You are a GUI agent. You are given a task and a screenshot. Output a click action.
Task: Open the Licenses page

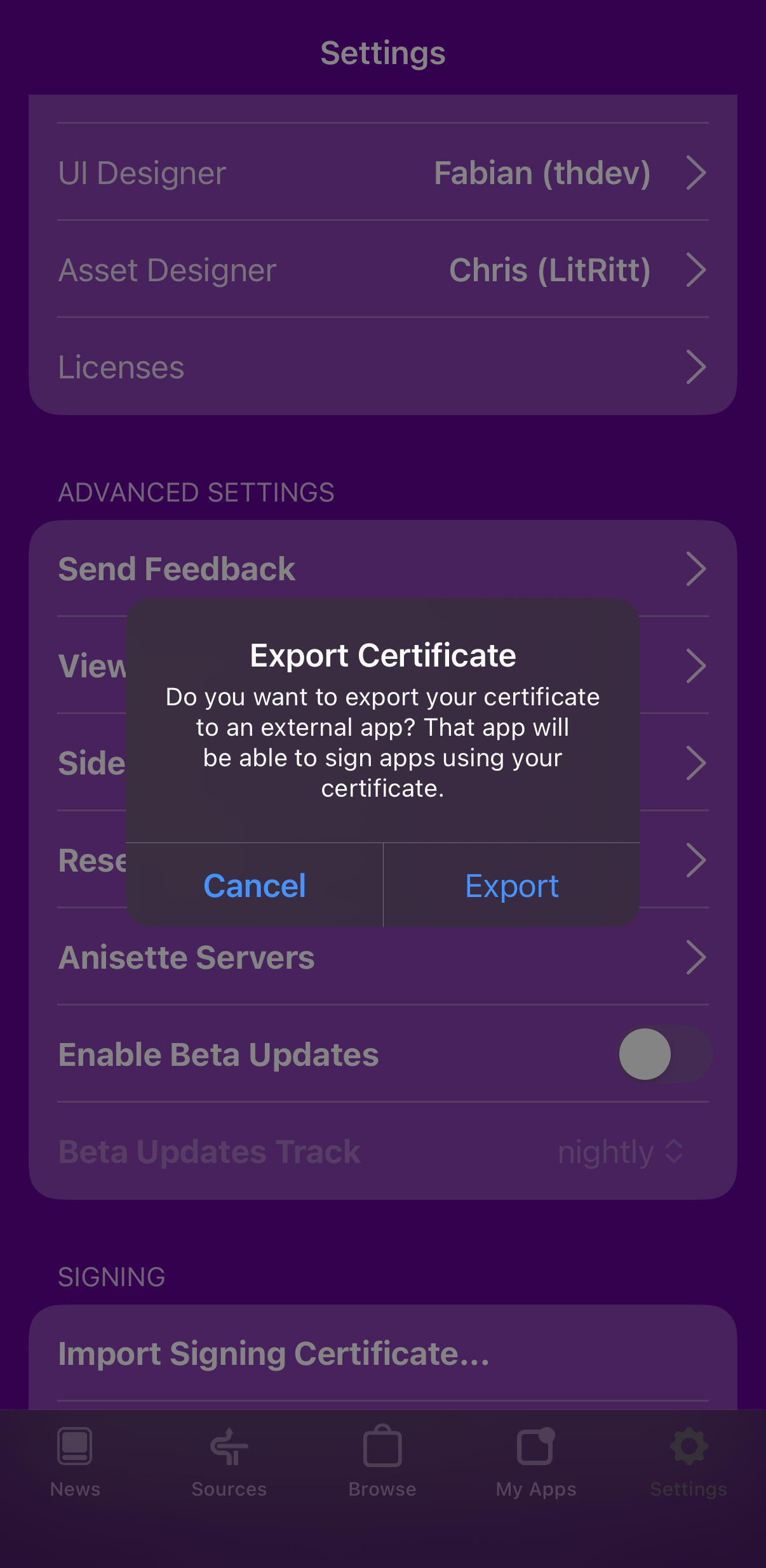[381, 367]
